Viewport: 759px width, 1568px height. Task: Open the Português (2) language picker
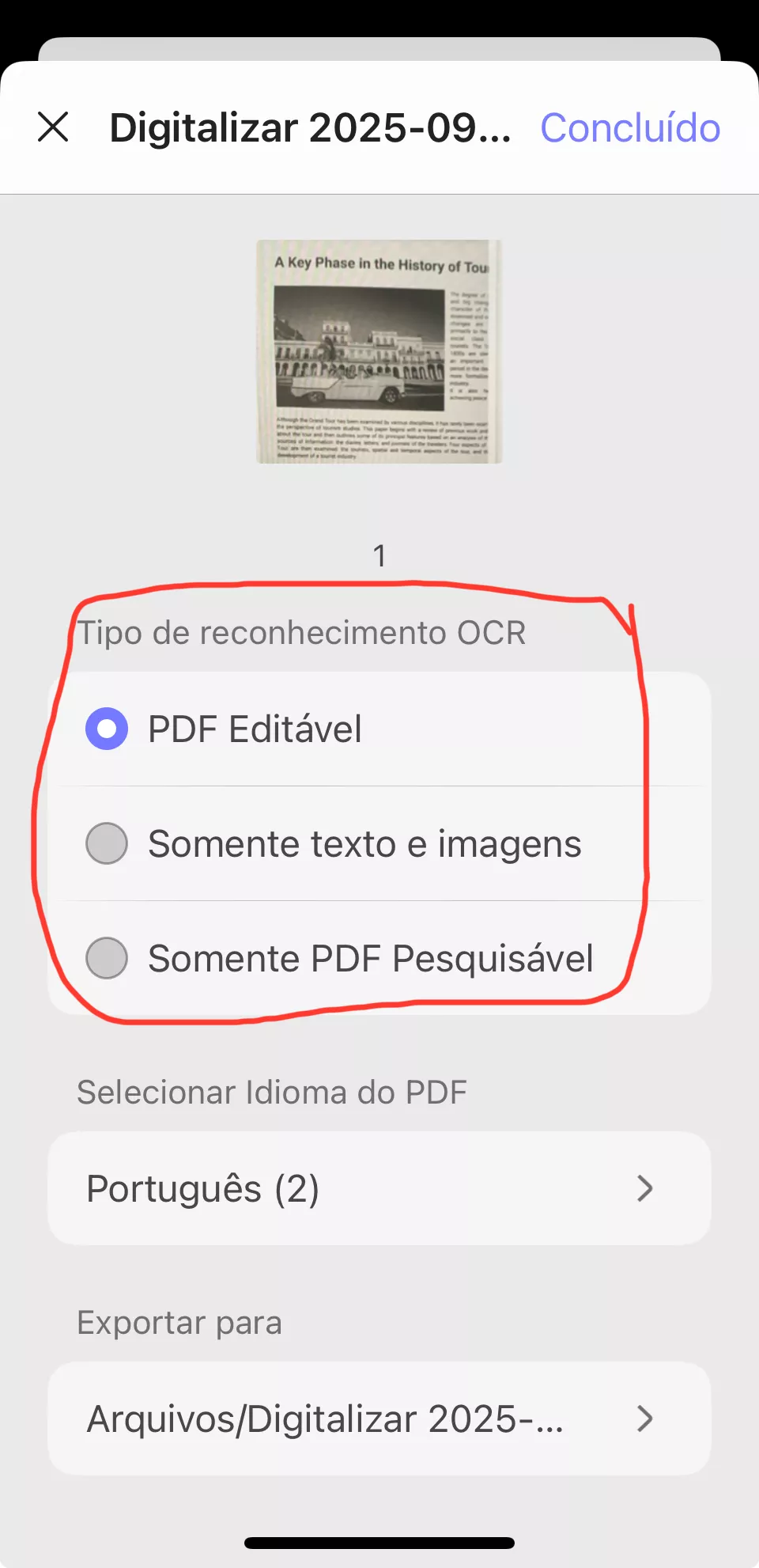[379, 1188]
